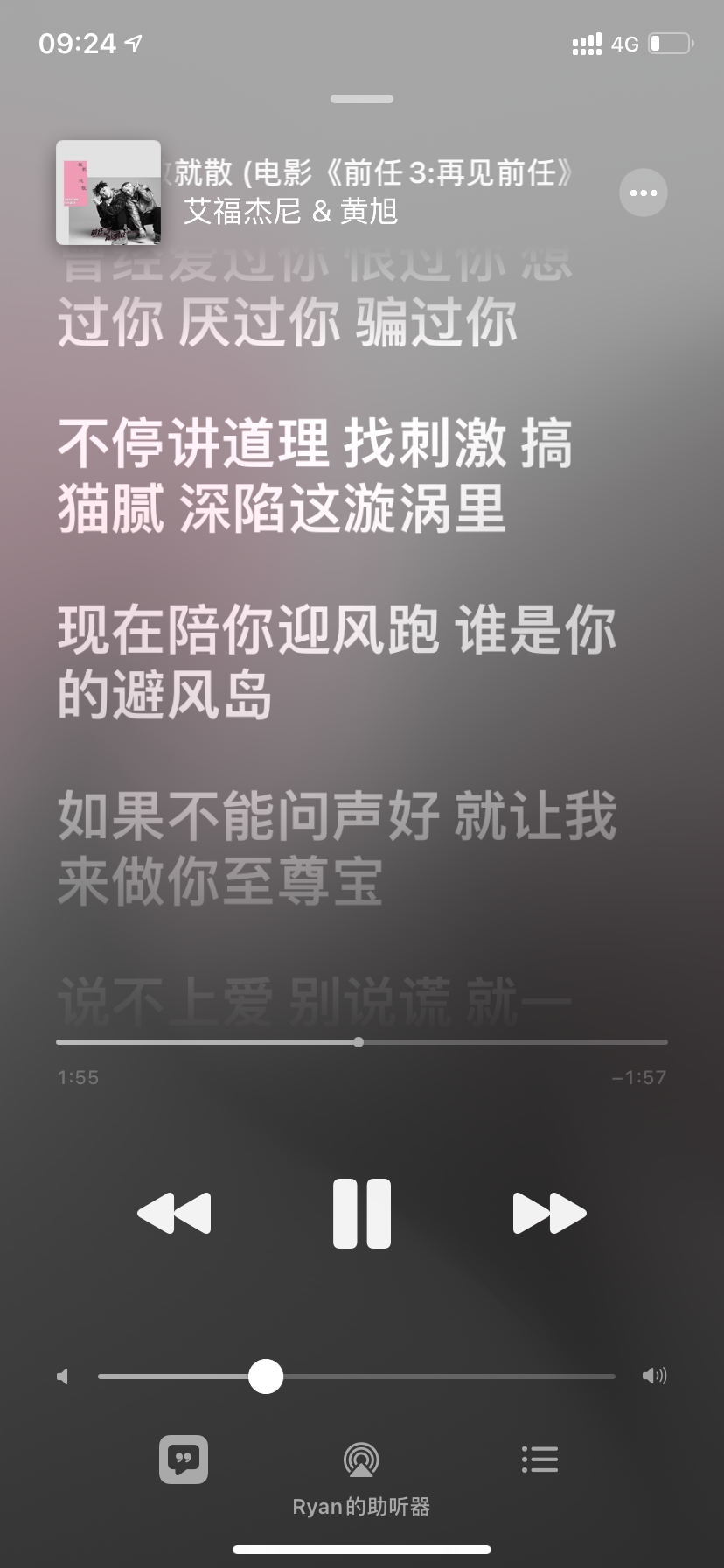Open the more options ellipsis menu
Viewport: 724px width, 1568px height.
[x=643, y=192]
